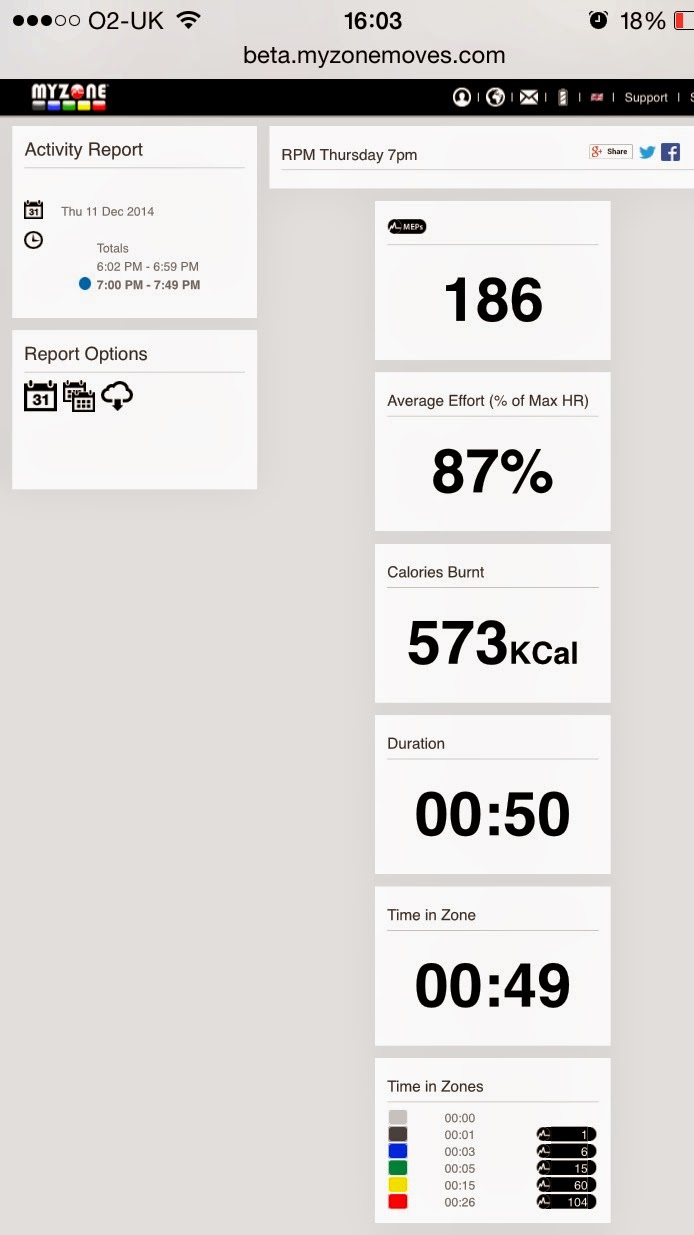
Task: Go to the MYZONE home logo
Action: [x=69, y=97]
